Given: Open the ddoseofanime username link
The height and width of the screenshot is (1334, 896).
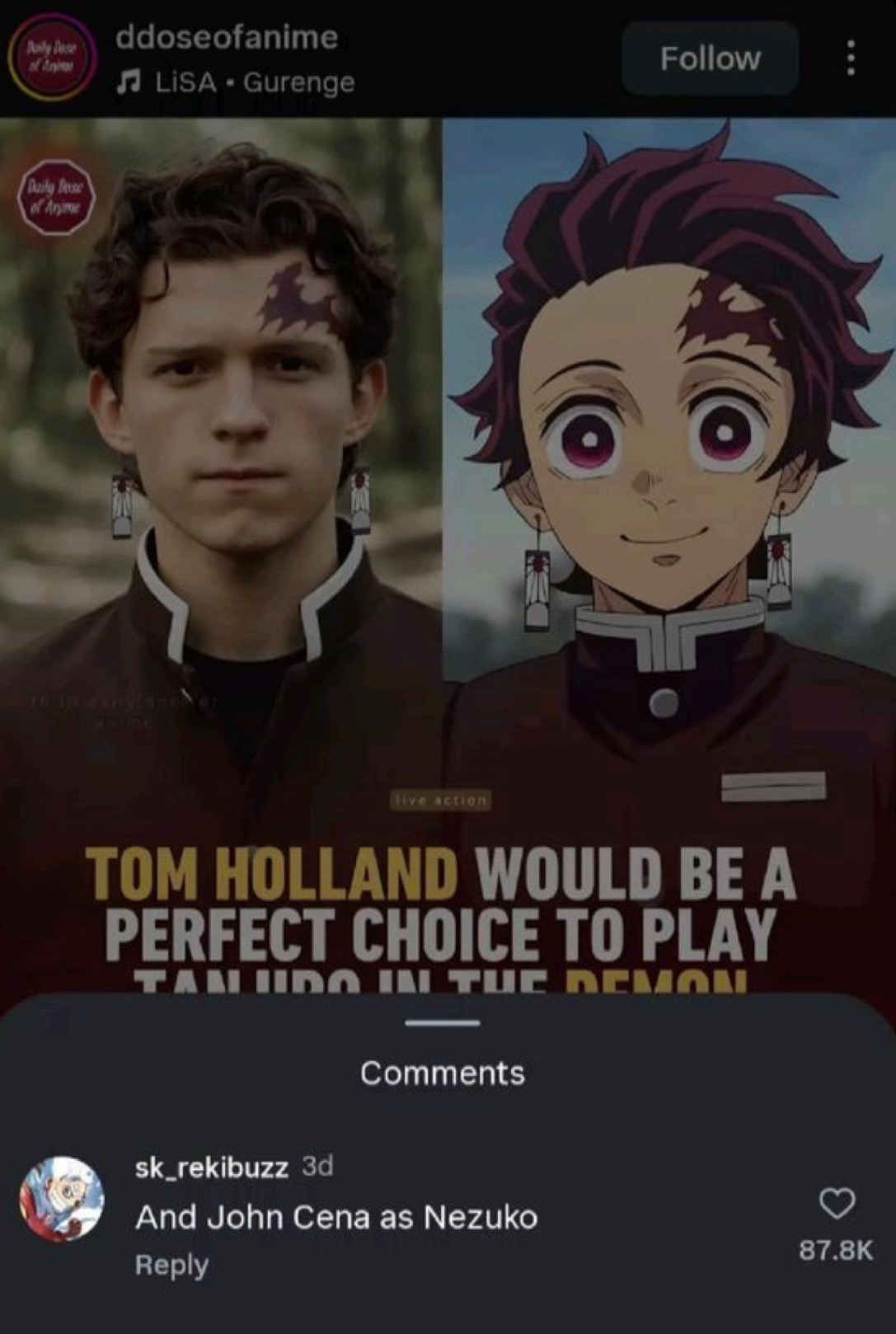Looking at the screenshot, I should pos(227,37).
